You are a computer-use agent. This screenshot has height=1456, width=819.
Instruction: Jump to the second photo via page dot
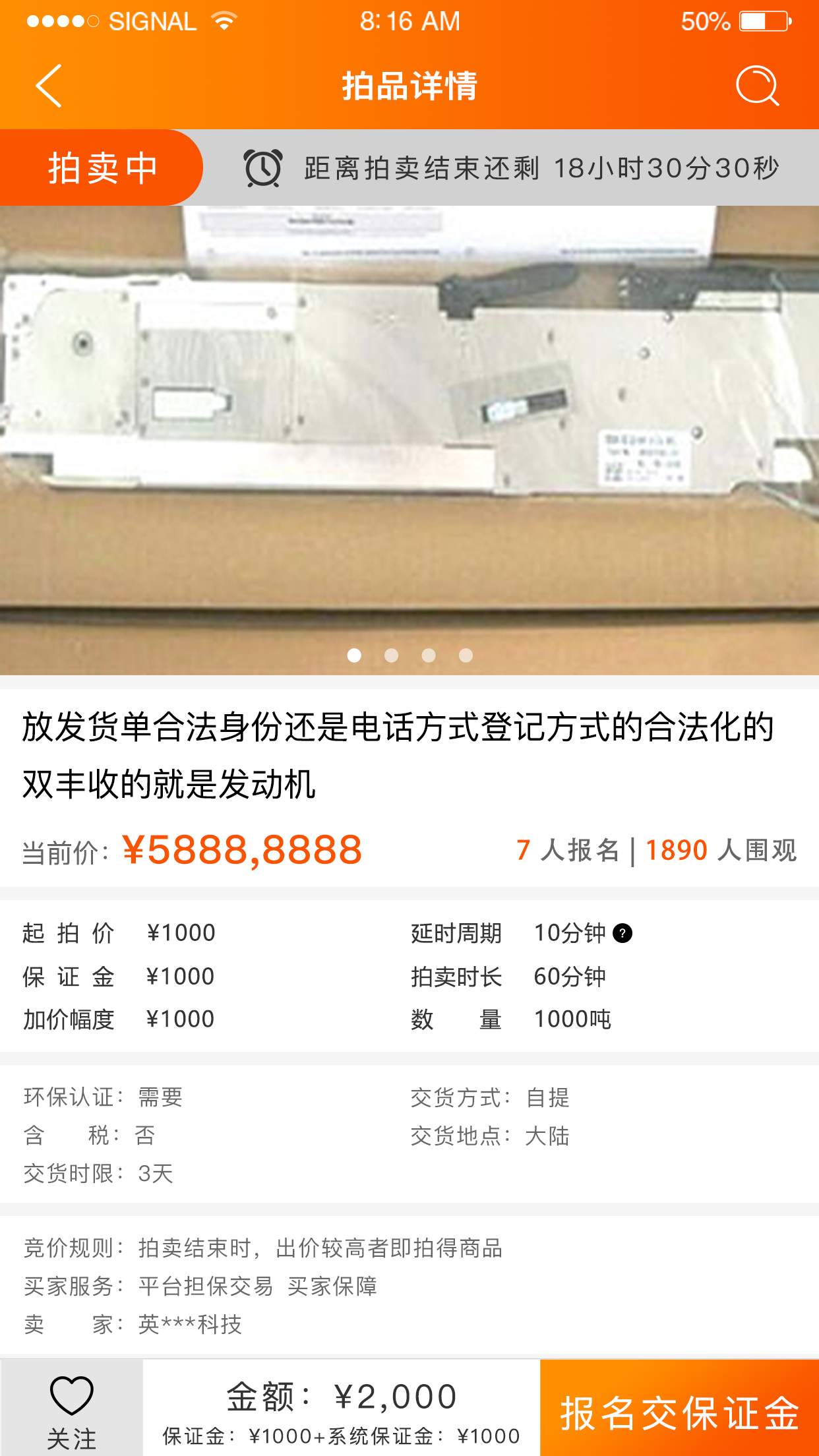point(391,655)
